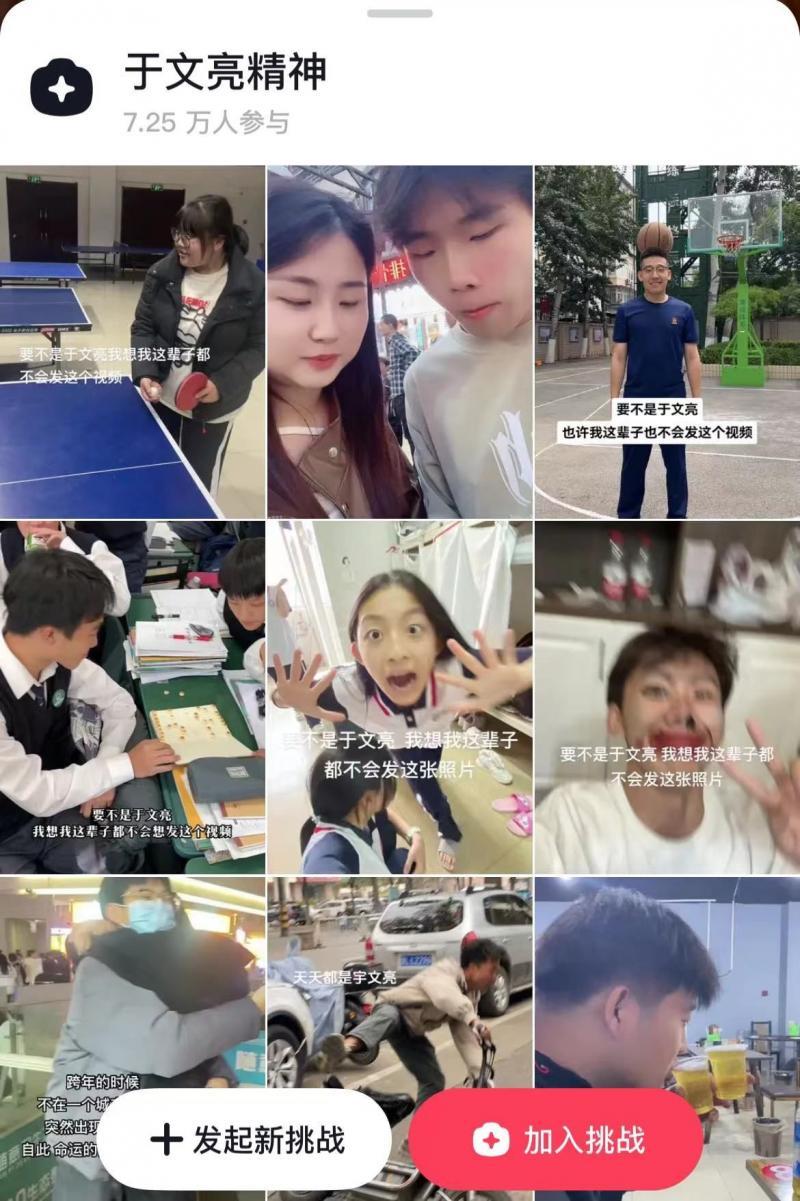
Task: Open the boy with painted face photo
Action: pos(667,696)
